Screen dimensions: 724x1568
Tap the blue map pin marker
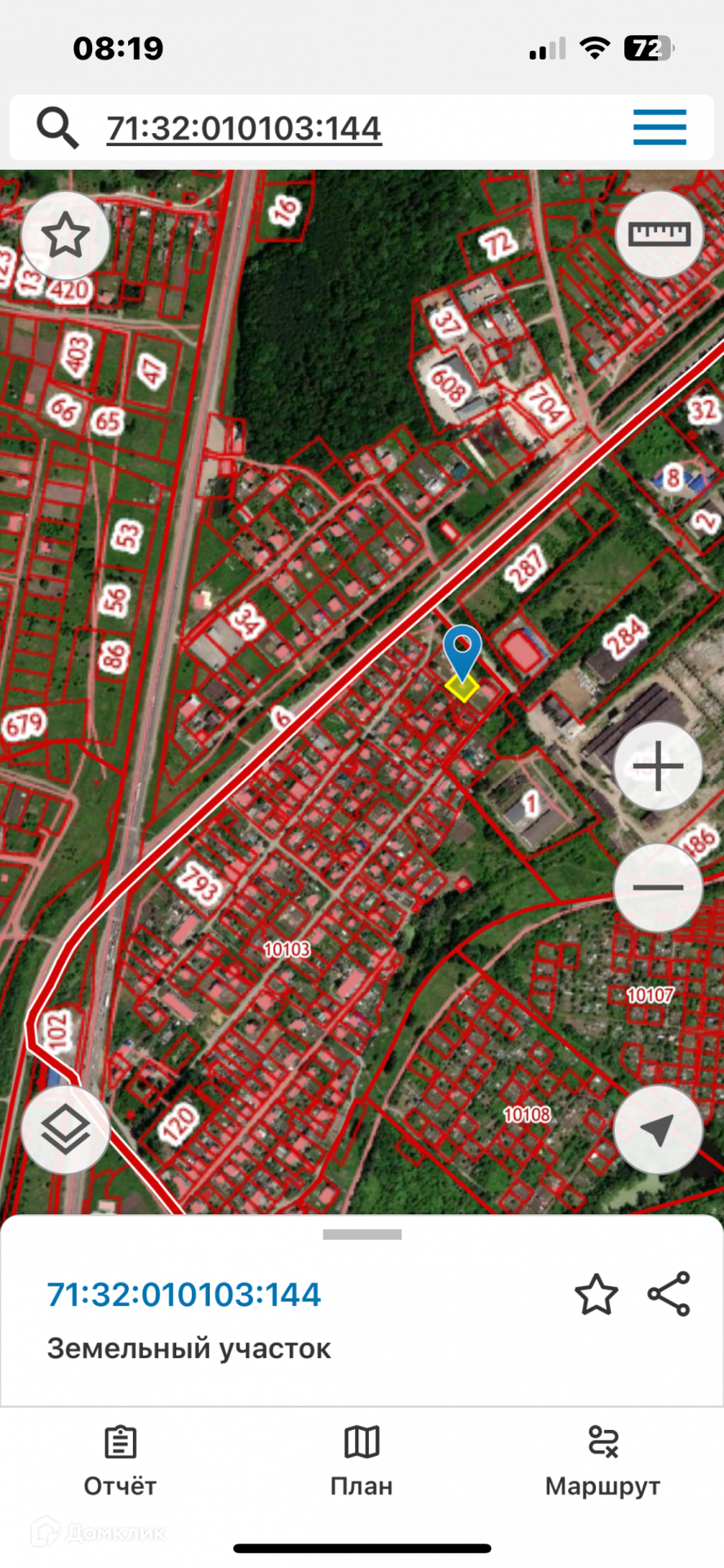(x=462, y=649)
